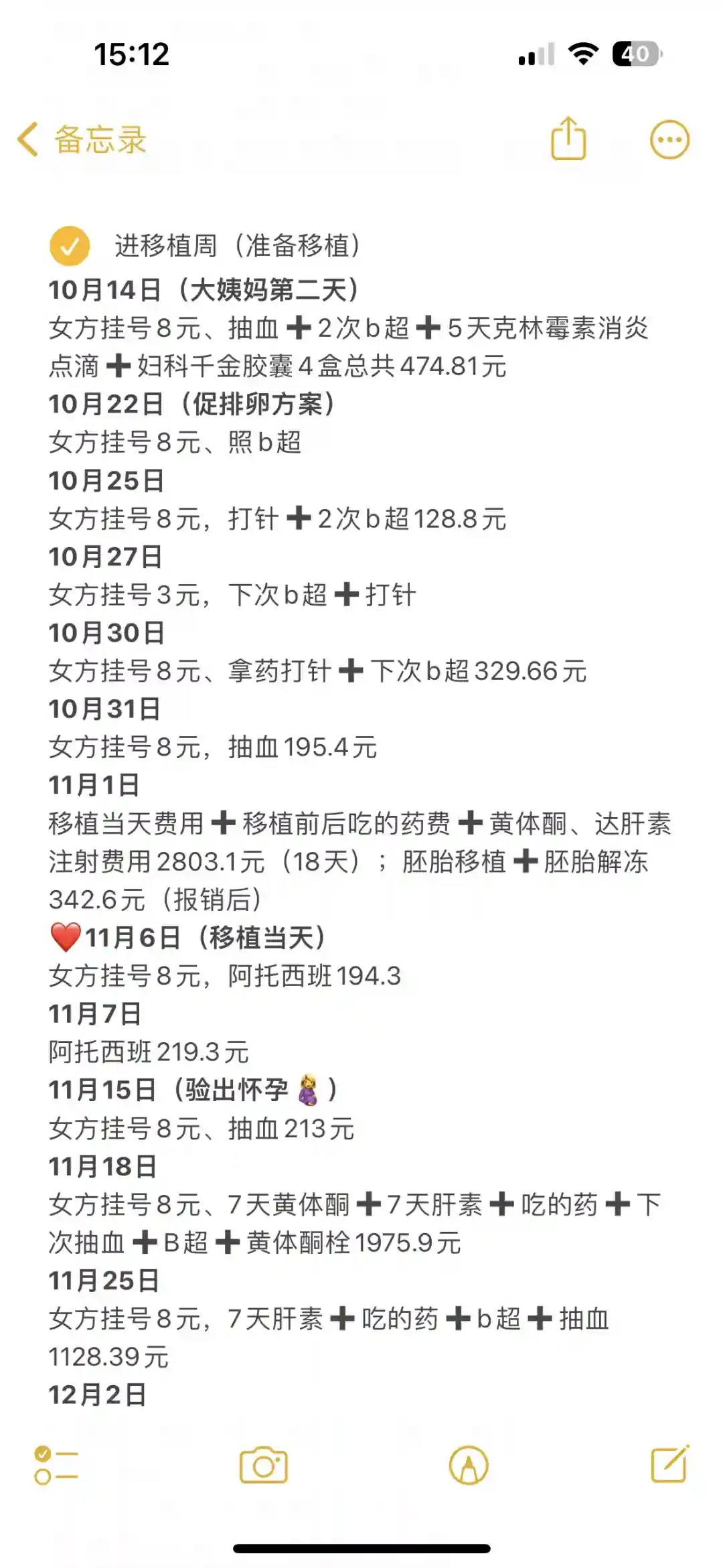The height and width of the screenshot is (1568, 723).
Task: Open the camera attachment options
Action: pyautogui.click(x=263, y=1466)
